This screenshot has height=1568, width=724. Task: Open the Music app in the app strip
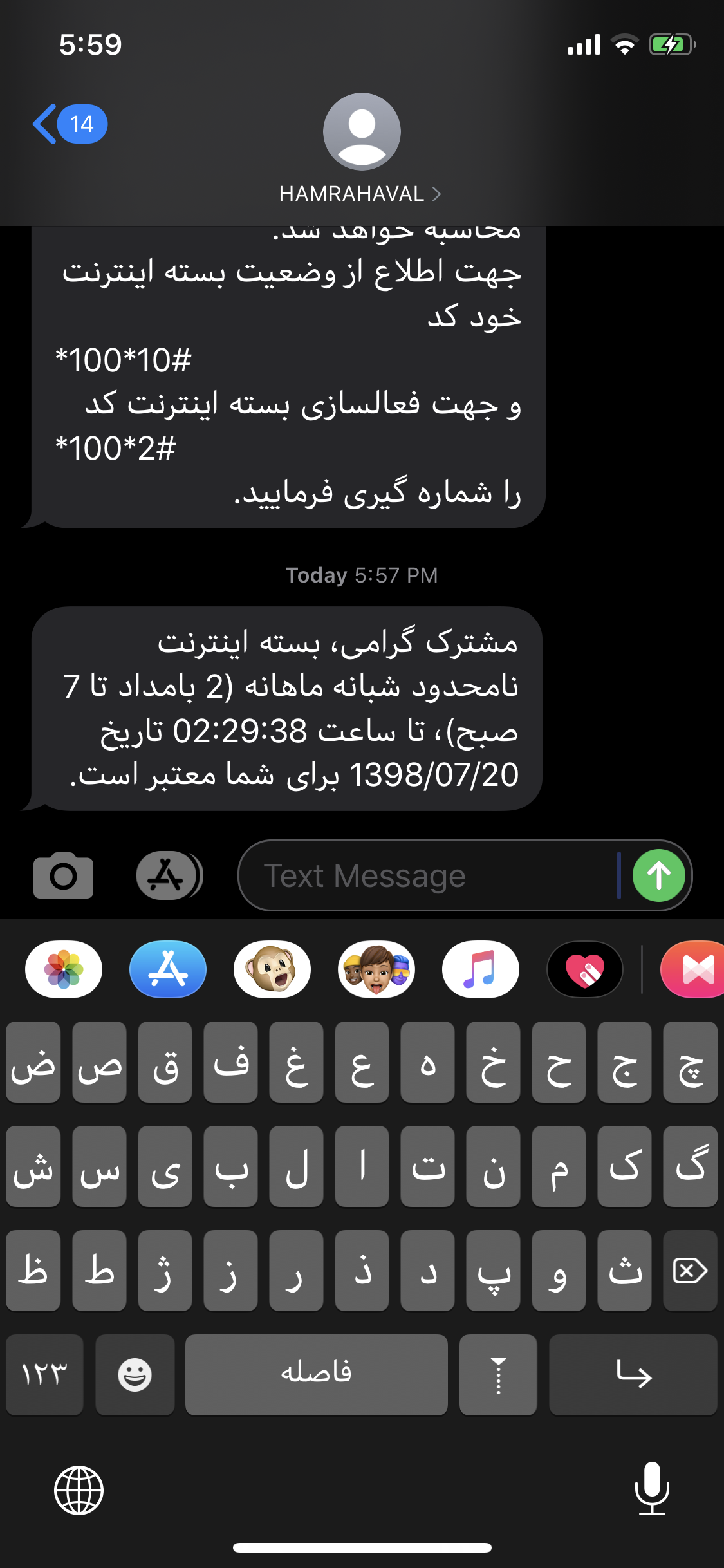pyautogui.click(x=481, y=969)
